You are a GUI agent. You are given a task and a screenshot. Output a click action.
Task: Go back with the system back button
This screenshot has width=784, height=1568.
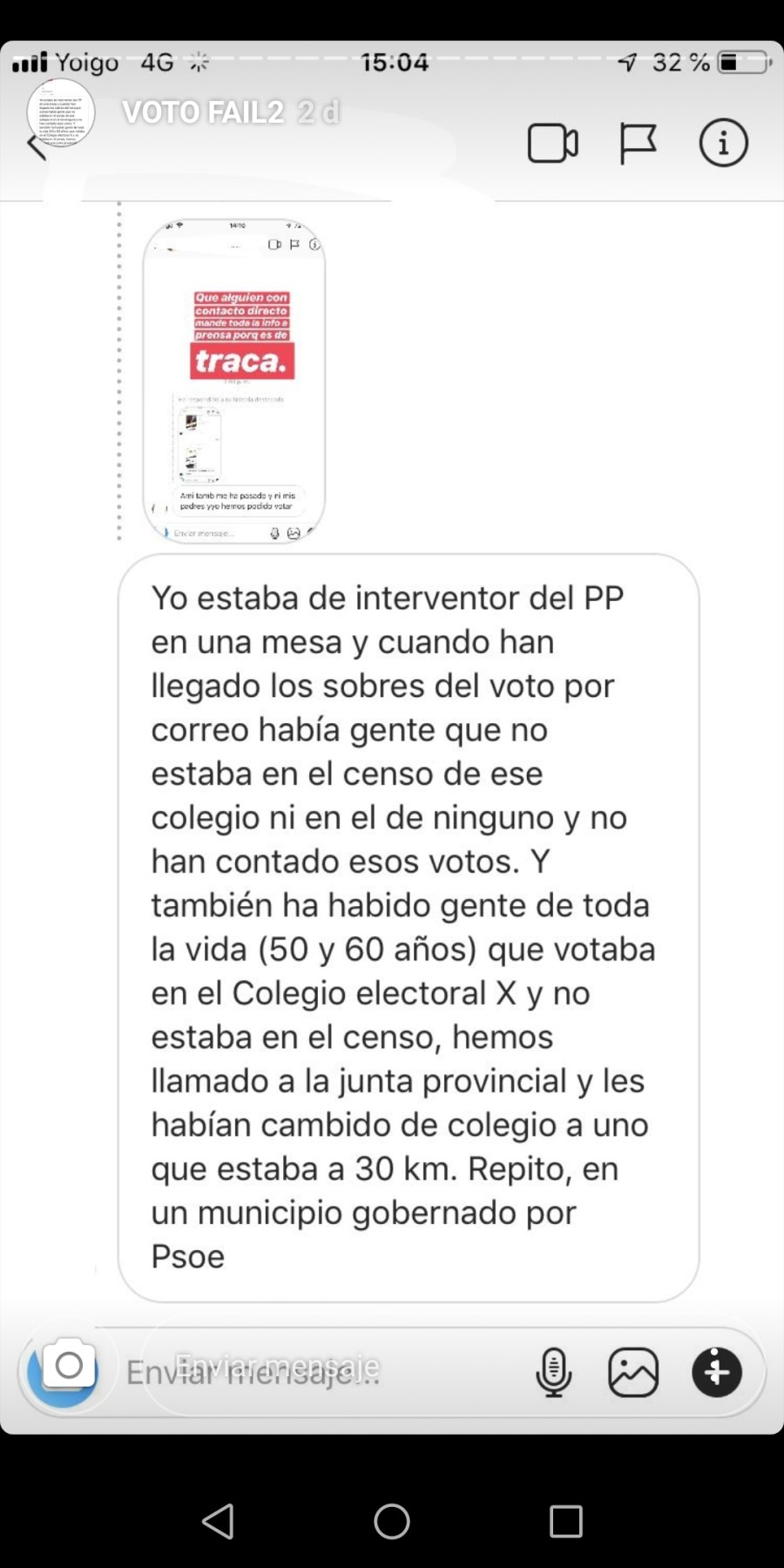point(218,1521)
